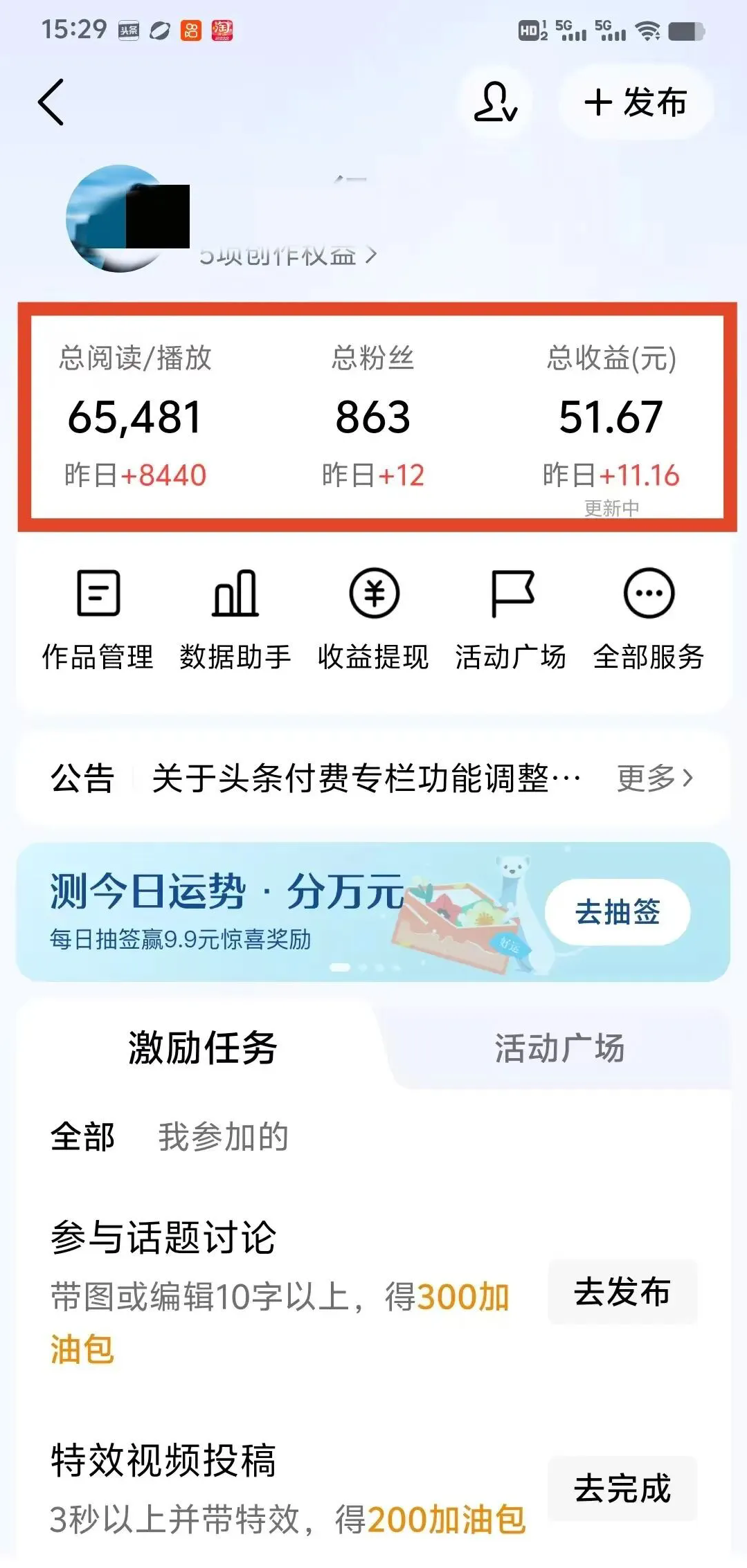The image size is (747, 1568).
Task: Select the 全部 task filter
Action: (82, 1137)
